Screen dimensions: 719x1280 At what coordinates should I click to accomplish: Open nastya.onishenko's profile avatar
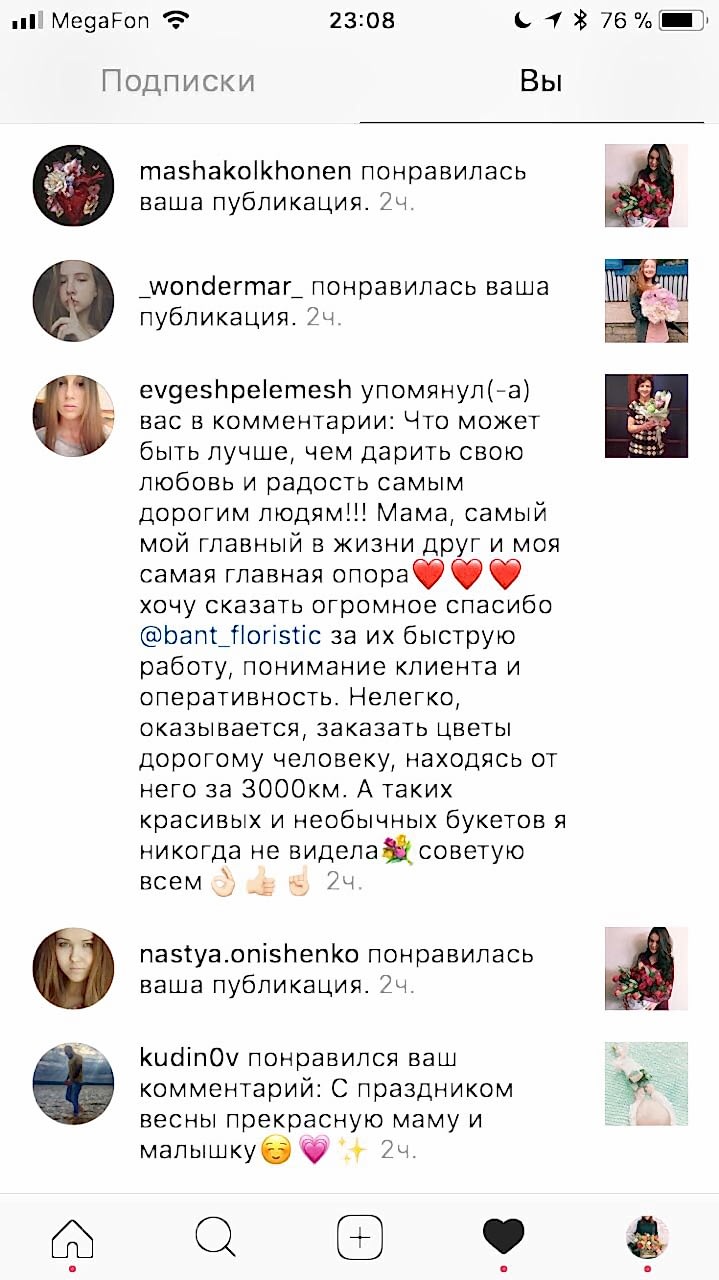tap(74, 968)
